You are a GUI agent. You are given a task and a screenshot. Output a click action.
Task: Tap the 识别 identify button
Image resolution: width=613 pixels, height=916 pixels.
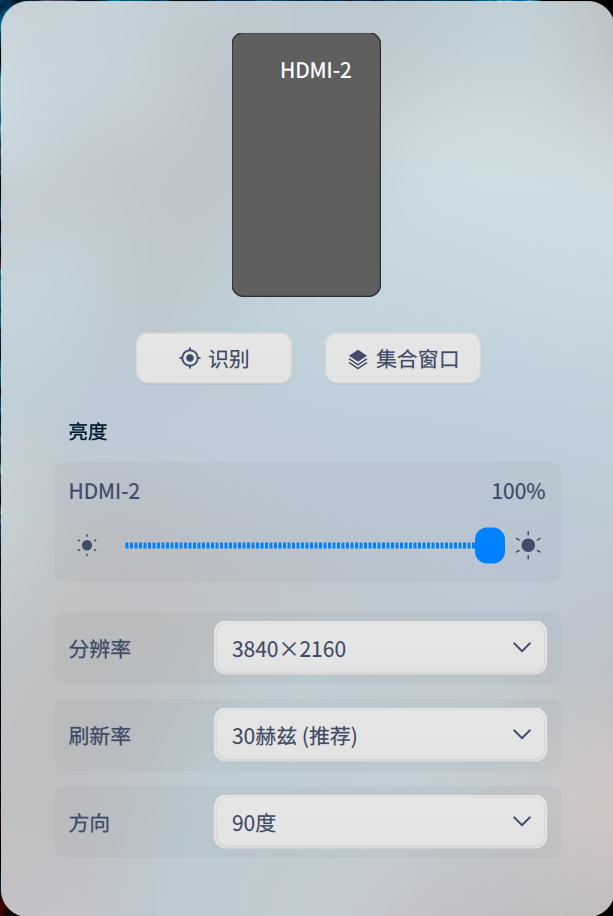[x=214, y=359]
